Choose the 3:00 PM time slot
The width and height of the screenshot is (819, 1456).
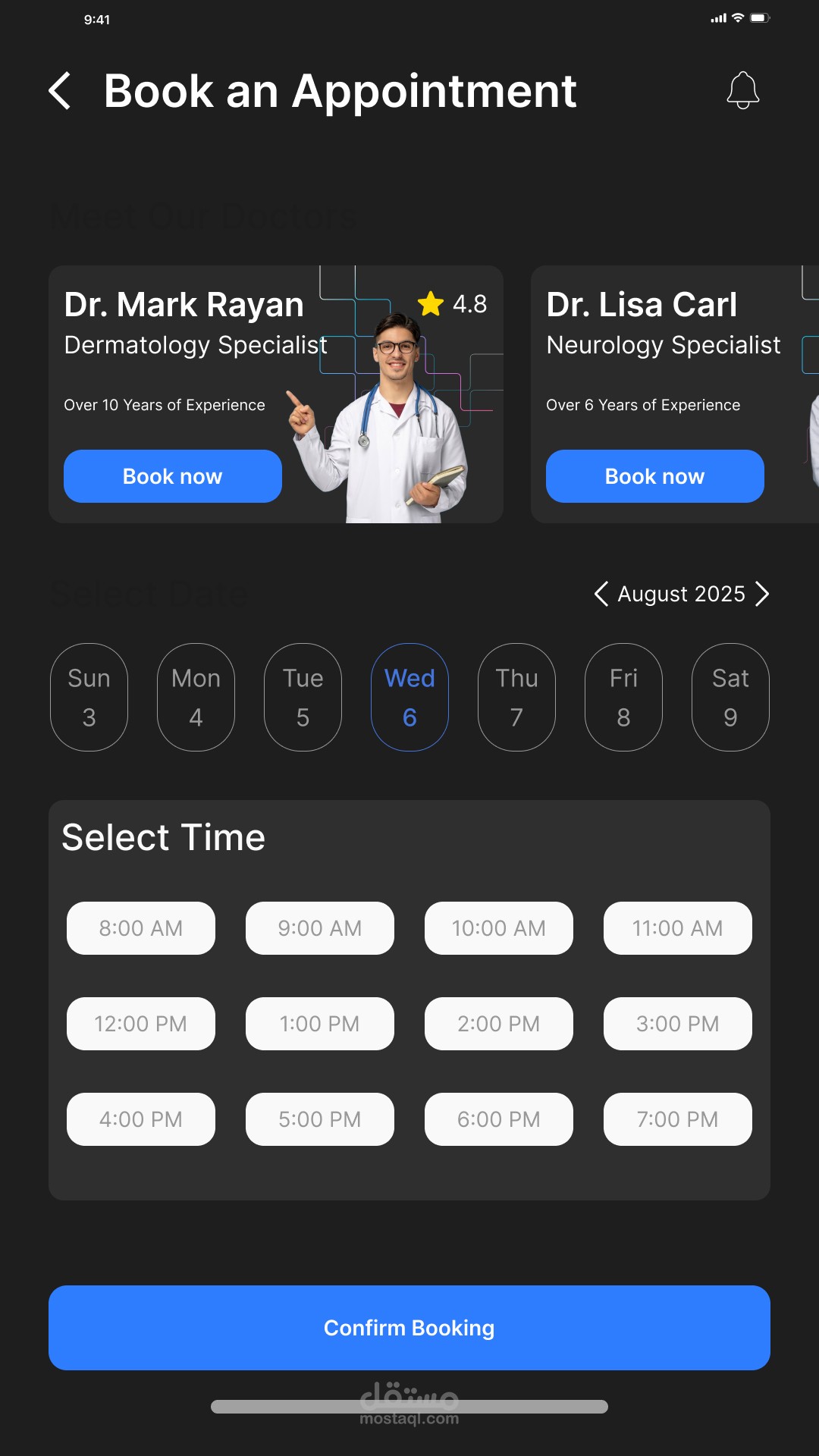(x=678, y=1024)
